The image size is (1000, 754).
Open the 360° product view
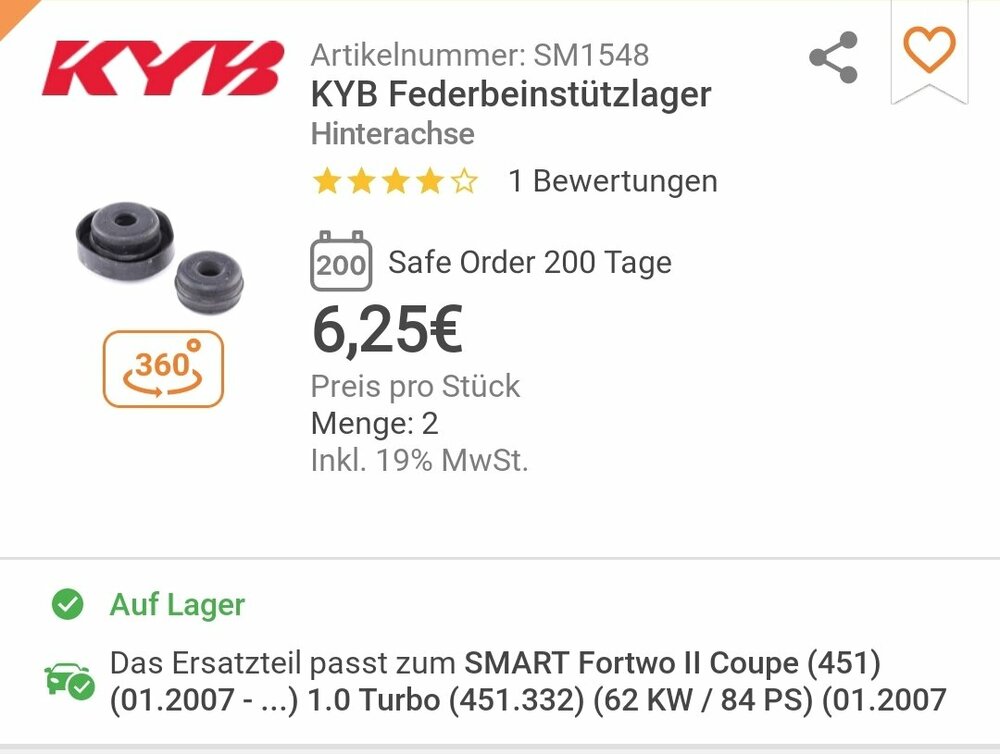[163, 369]
